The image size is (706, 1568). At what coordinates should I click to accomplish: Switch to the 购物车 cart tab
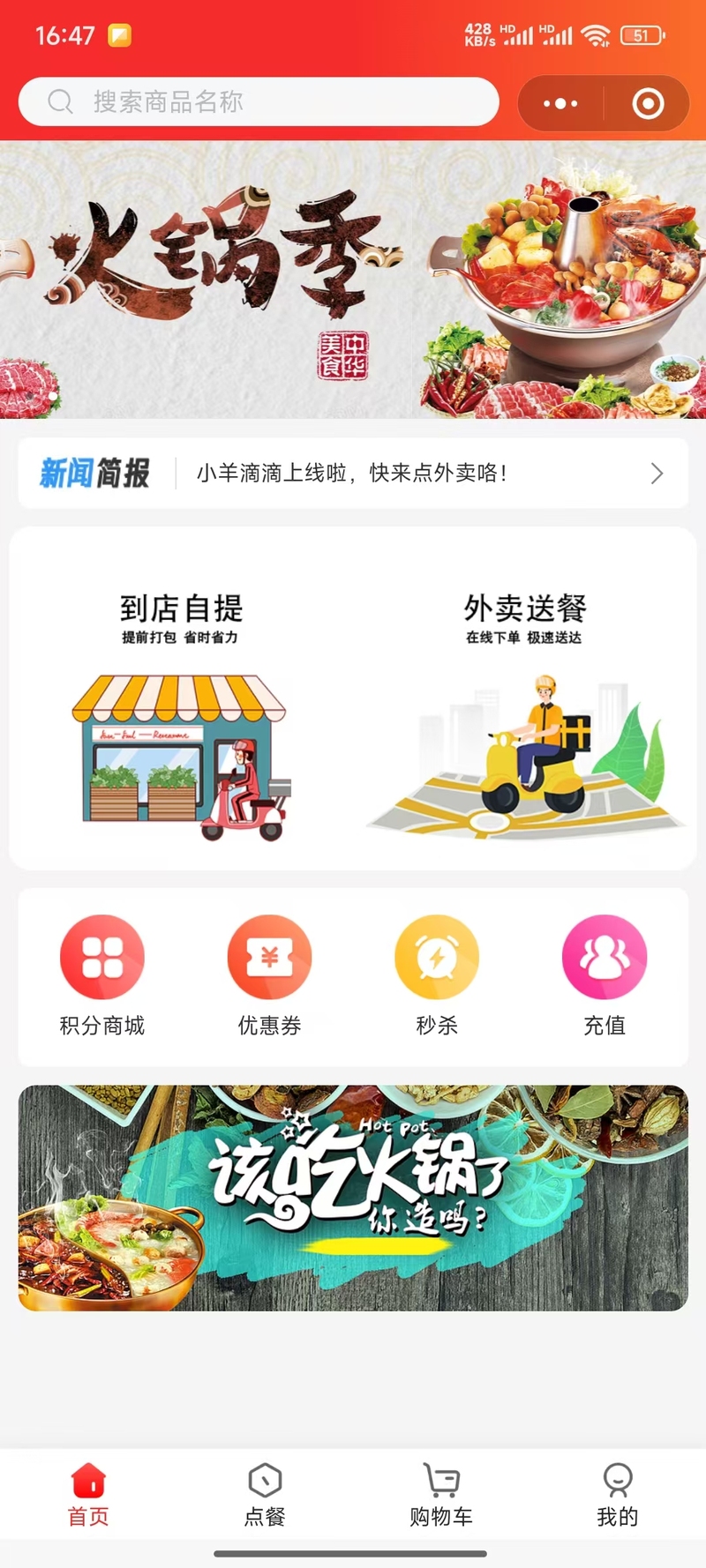[x=441, y=1494]
